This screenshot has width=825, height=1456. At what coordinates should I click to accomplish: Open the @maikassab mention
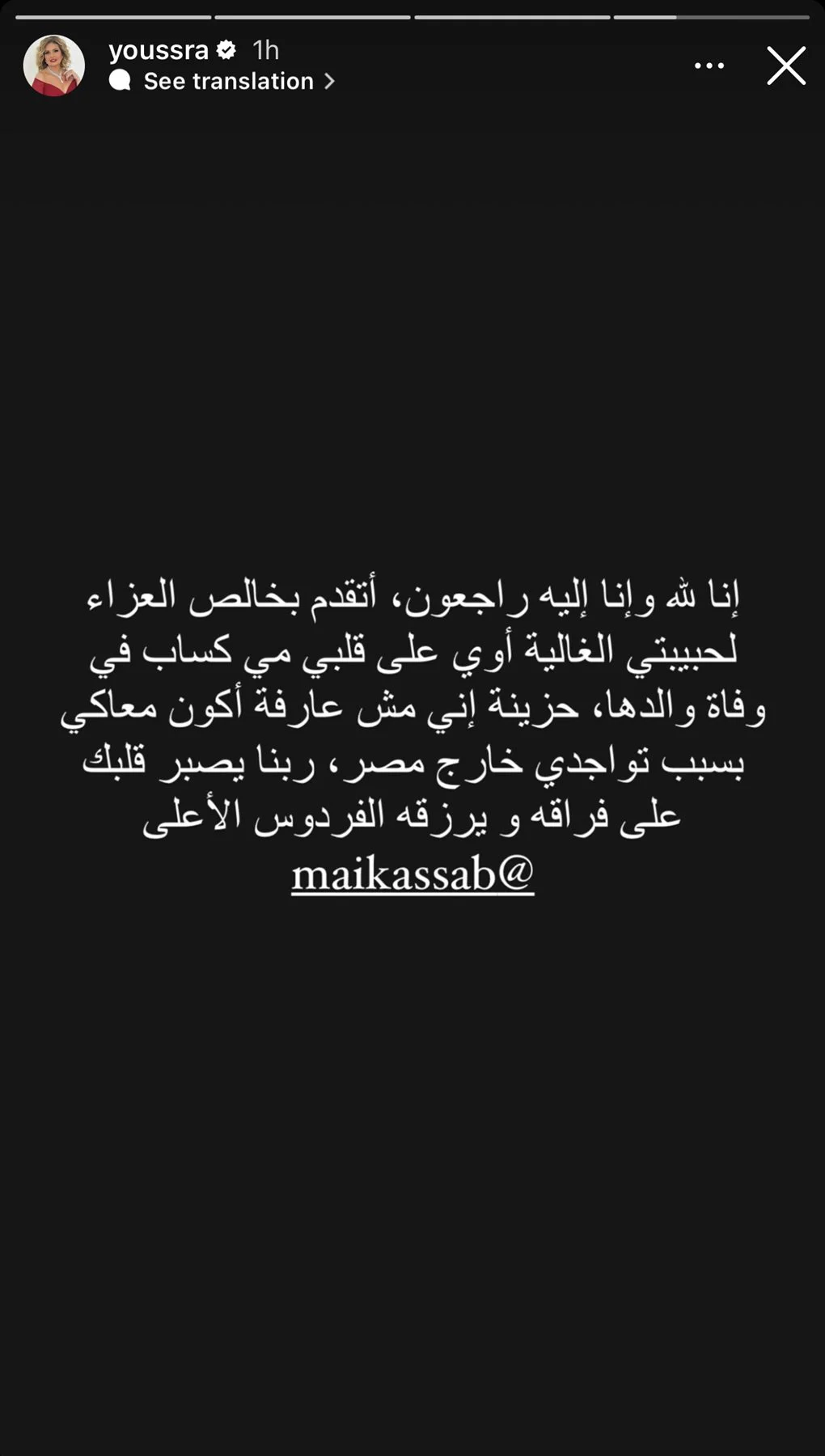coord(412,874)
